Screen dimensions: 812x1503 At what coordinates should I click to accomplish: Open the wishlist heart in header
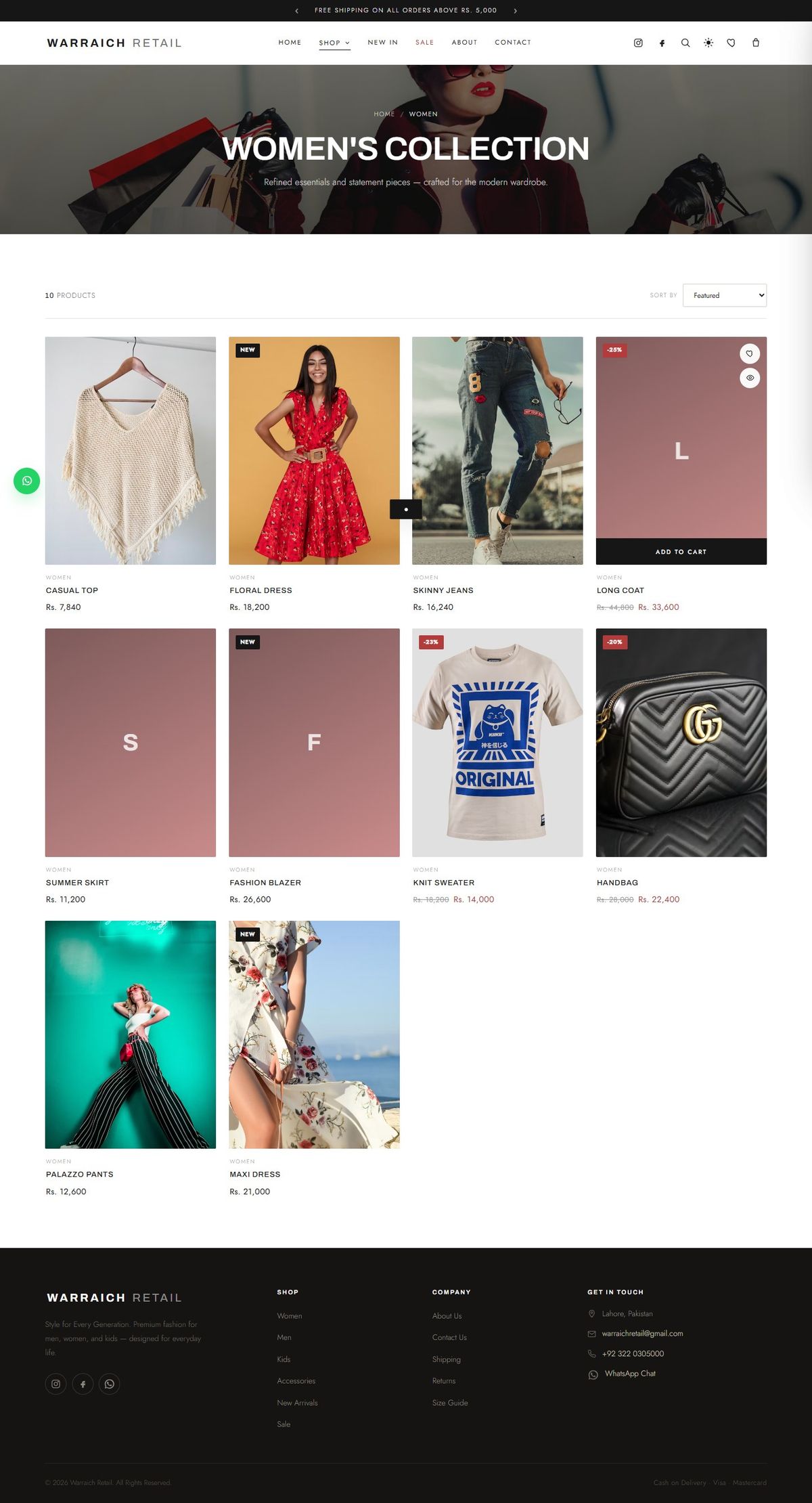[731, 43]
